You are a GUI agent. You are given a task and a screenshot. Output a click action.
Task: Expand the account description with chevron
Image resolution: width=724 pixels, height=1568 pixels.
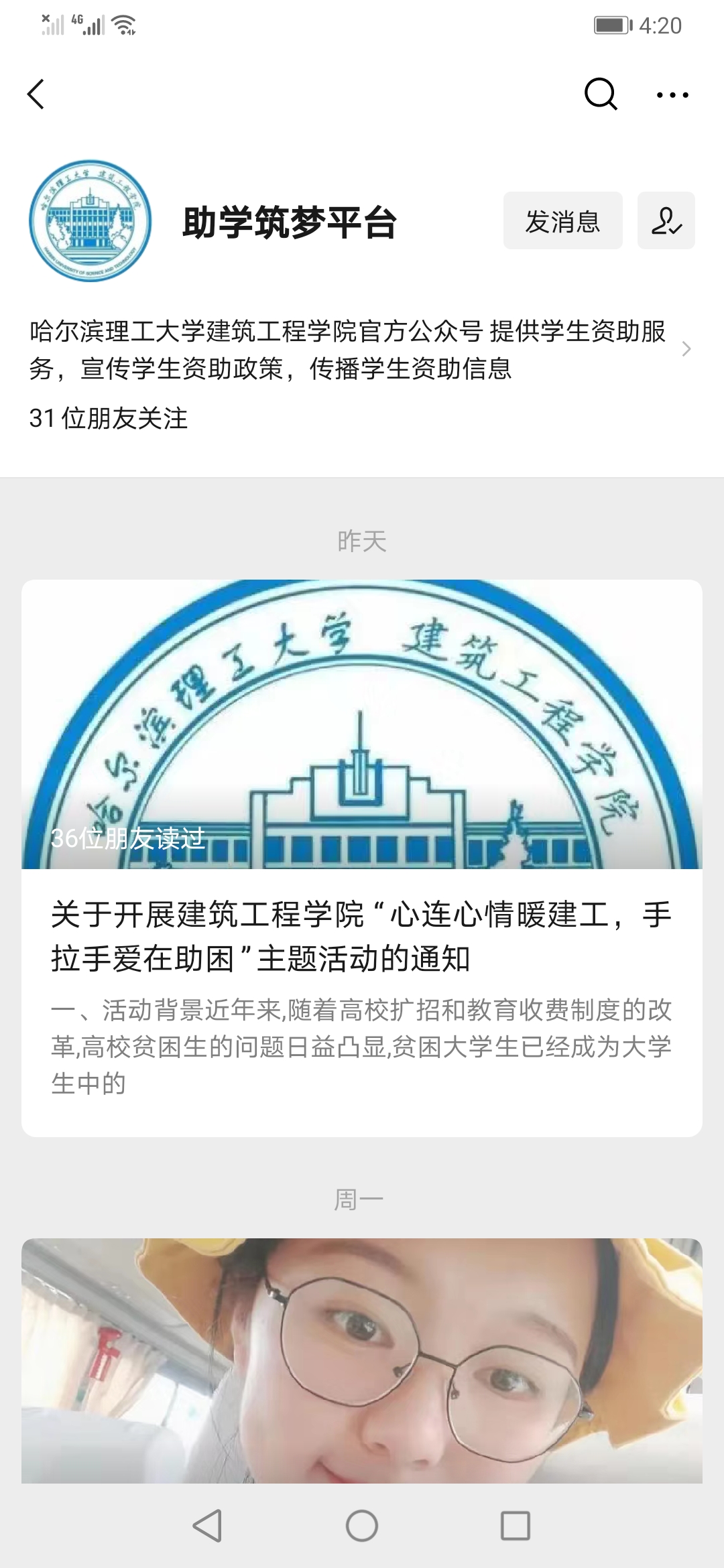tap(686, 349)
